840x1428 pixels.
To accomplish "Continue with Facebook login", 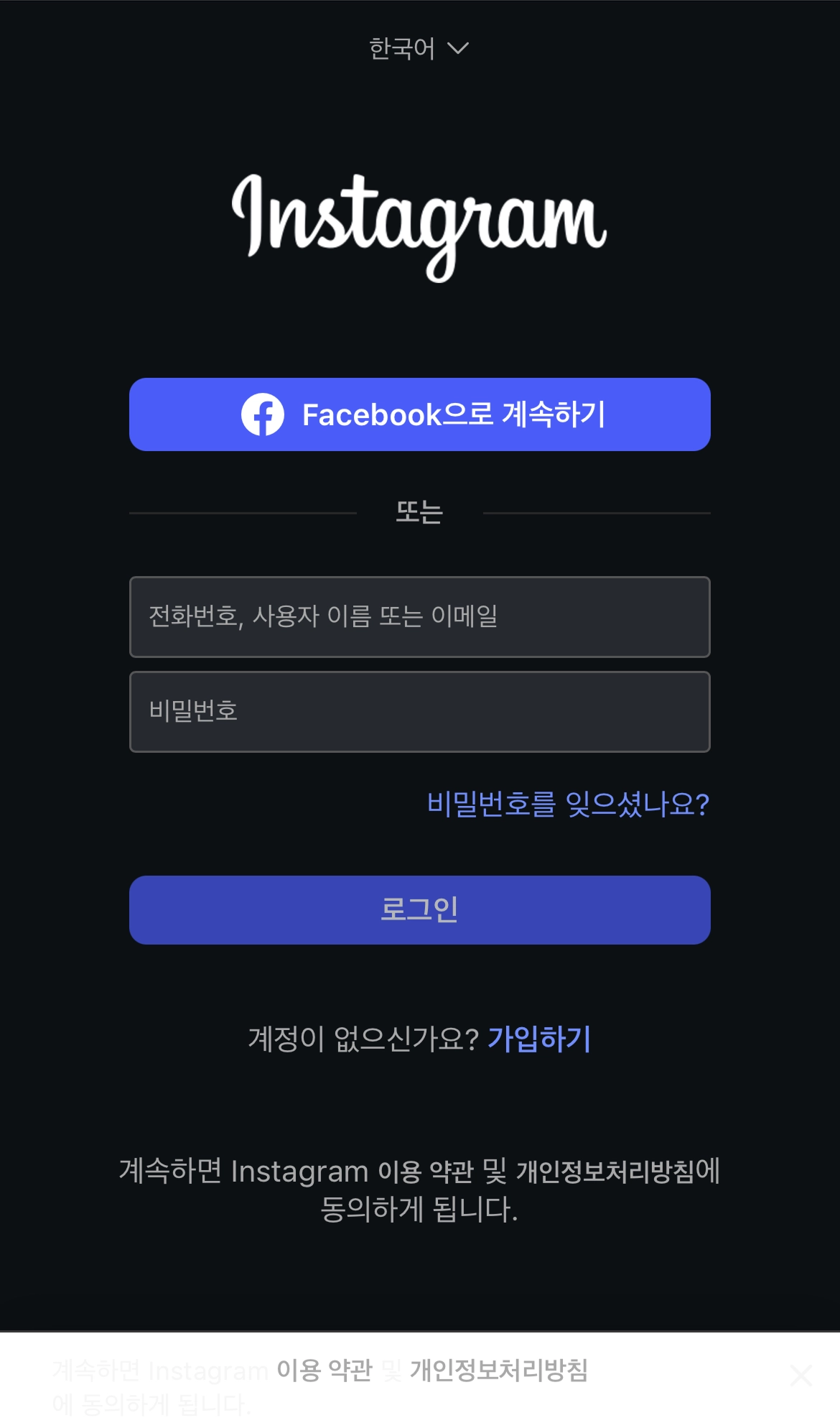I will (420, 414).
